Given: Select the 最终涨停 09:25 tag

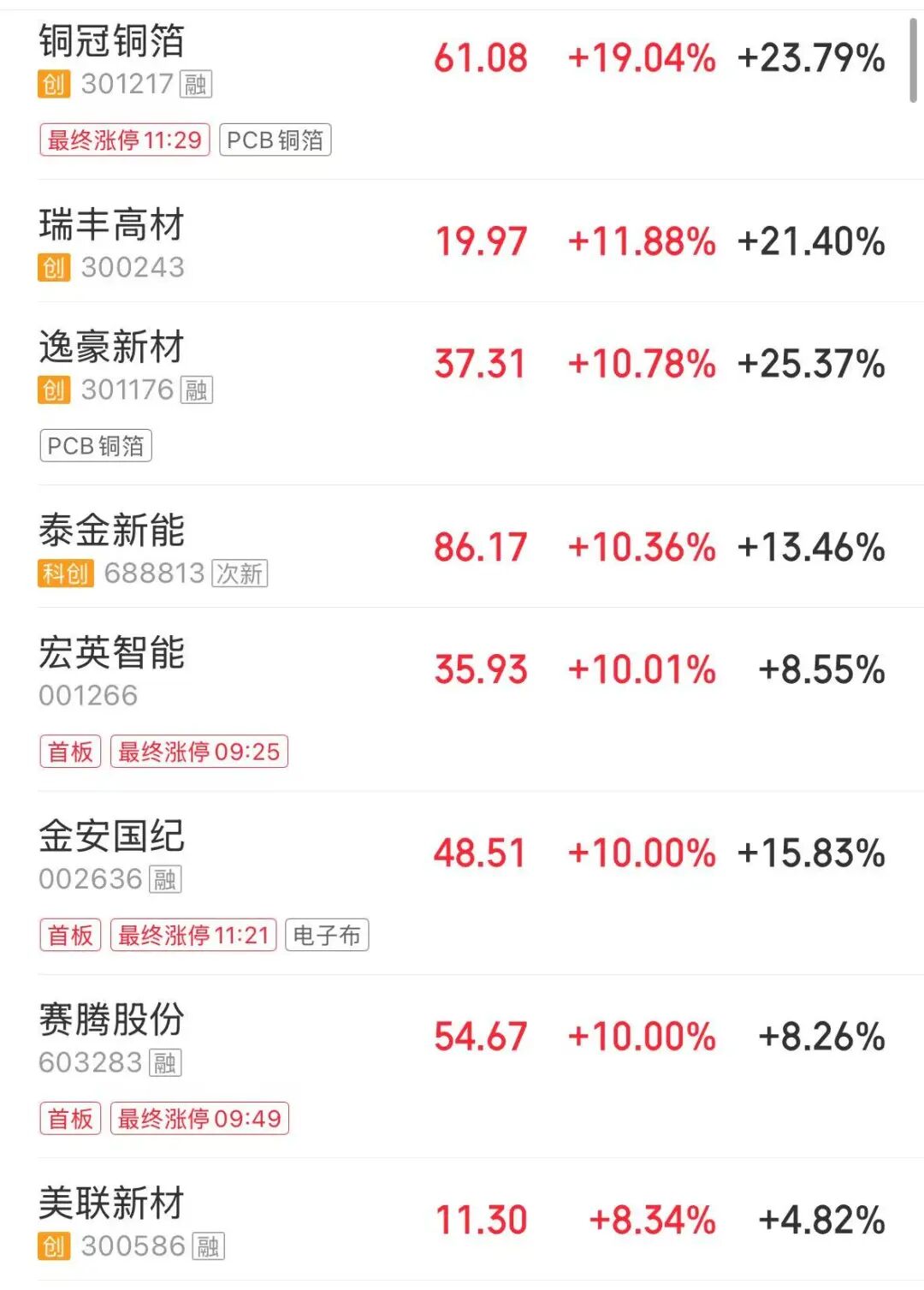Looking at the screenshot, I should tap(198, 752).
